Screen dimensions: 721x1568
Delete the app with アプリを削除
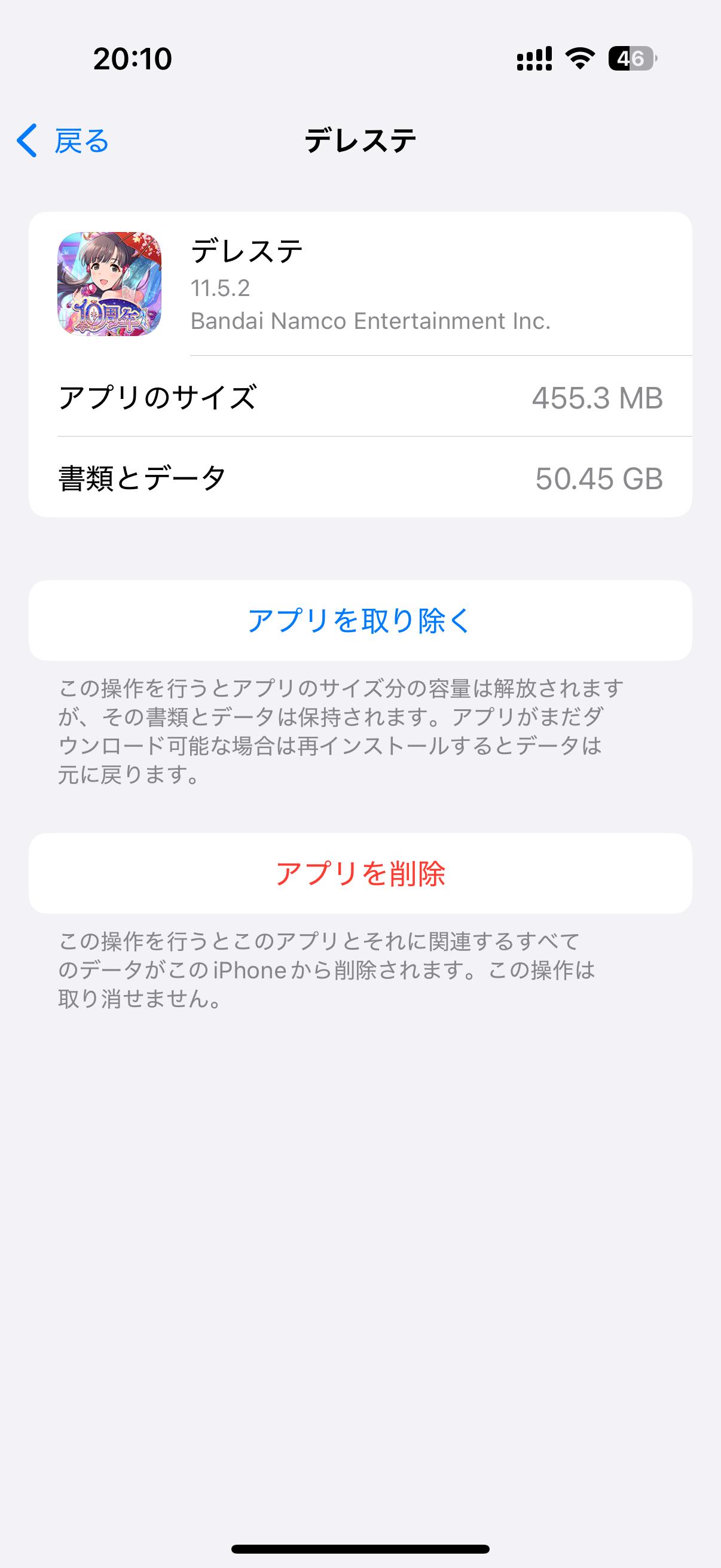pos(360,874)
